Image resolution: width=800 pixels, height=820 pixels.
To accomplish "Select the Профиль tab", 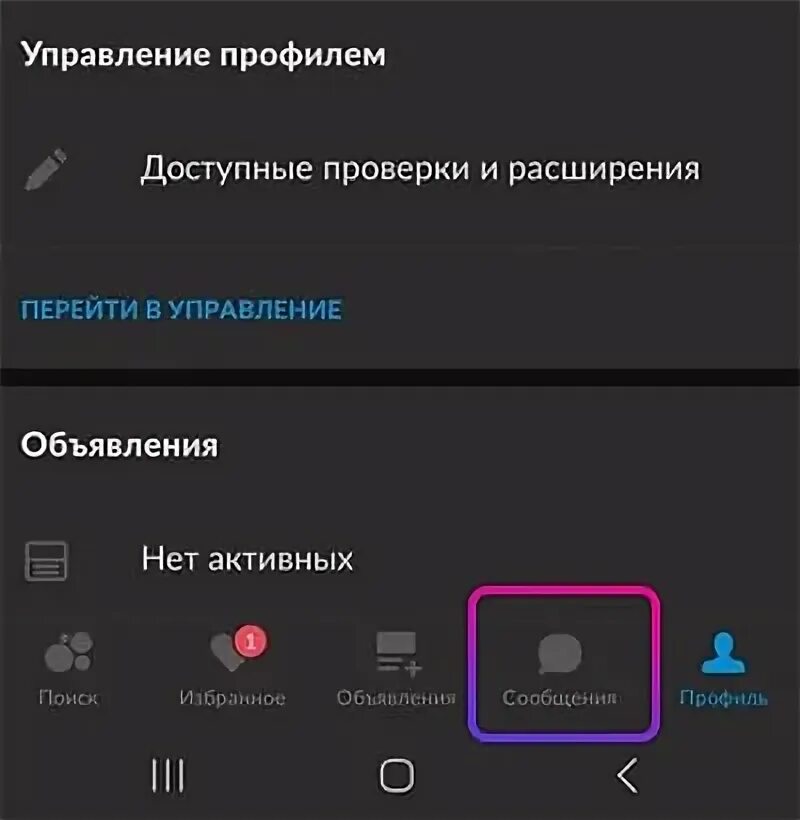I will [723, 668].
